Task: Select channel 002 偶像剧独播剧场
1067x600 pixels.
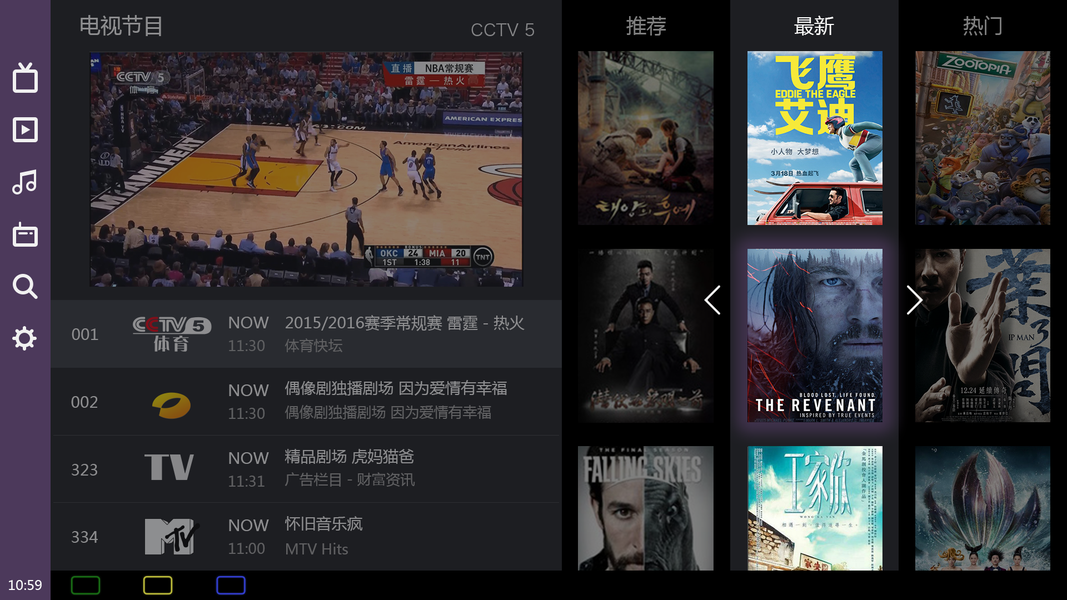Action: tap(306, 402)
